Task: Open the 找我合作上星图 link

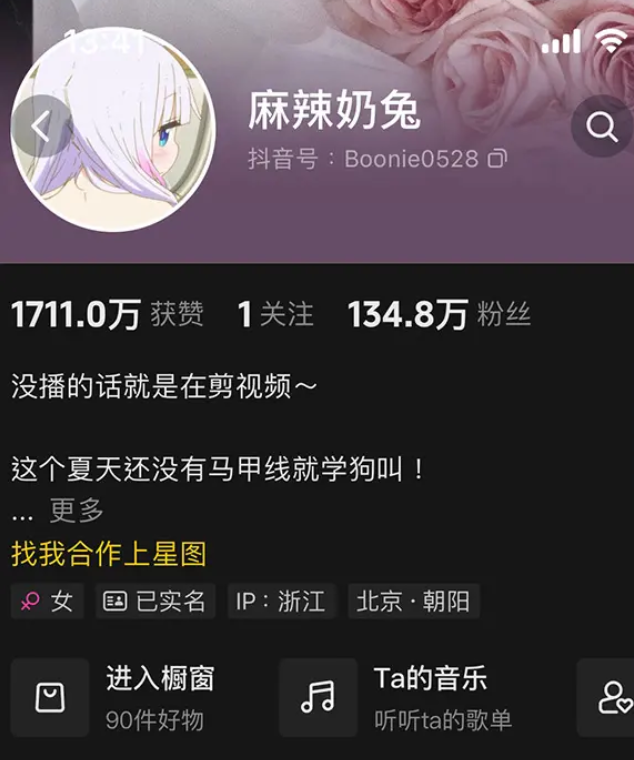Action: coord(108,553)
